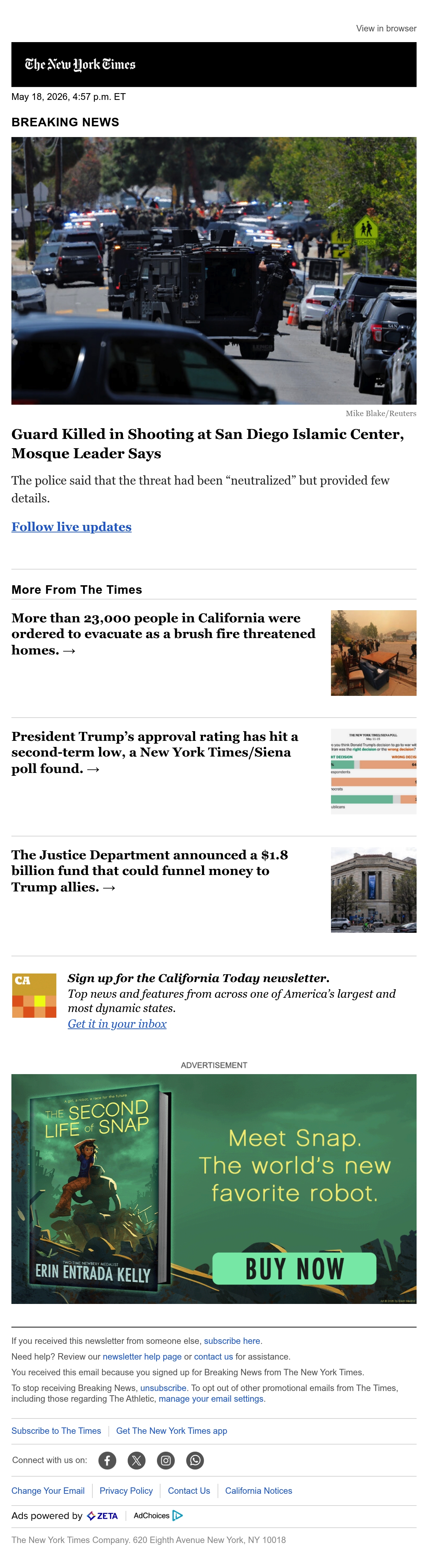The width and height of the screenshot is (428, 1568).
Task: Tap Subscribe to The Times
Action: click(56, 1431)
